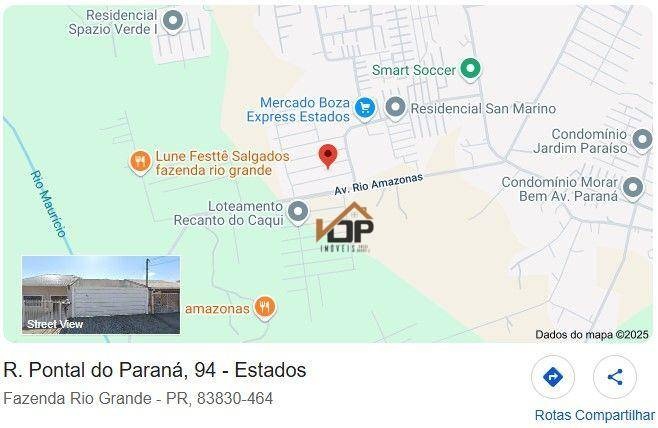Viewport: 658px width, 428px height.
Task: Open Smart Soccer place marker
Action: point(470,70)
